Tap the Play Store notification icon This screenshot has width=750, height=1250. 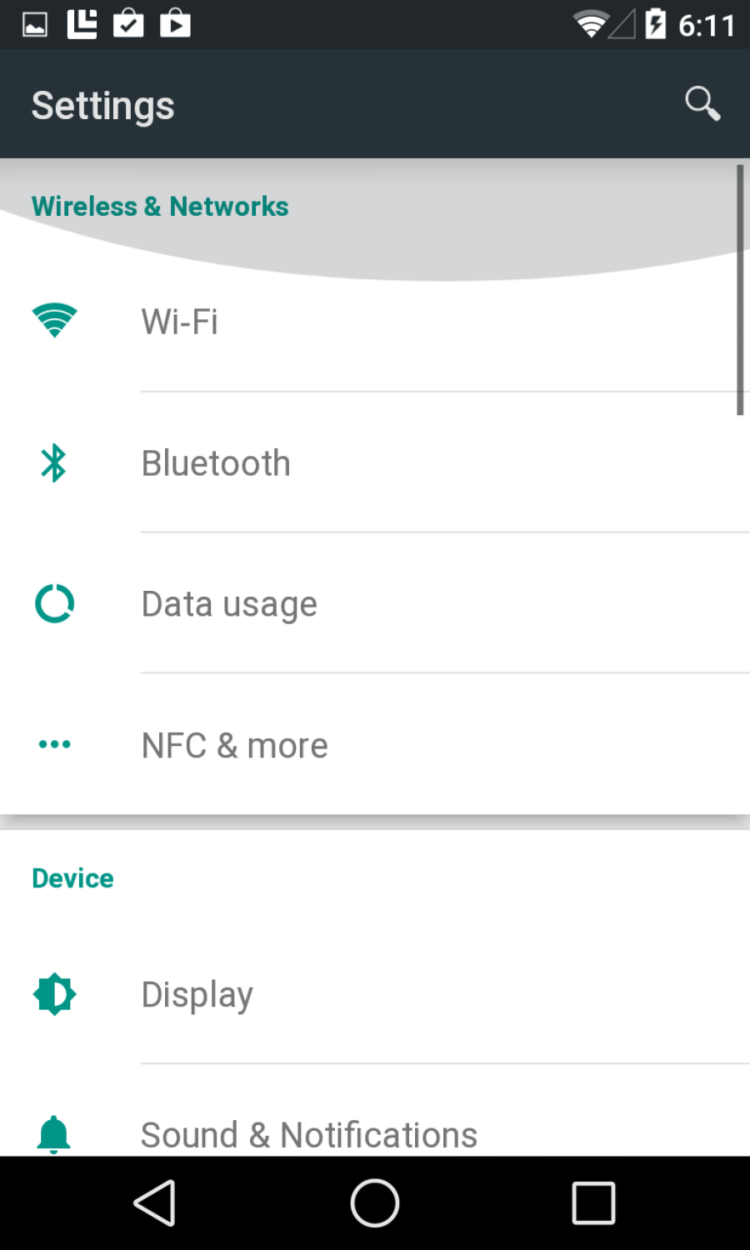click(x=175, y=24)
